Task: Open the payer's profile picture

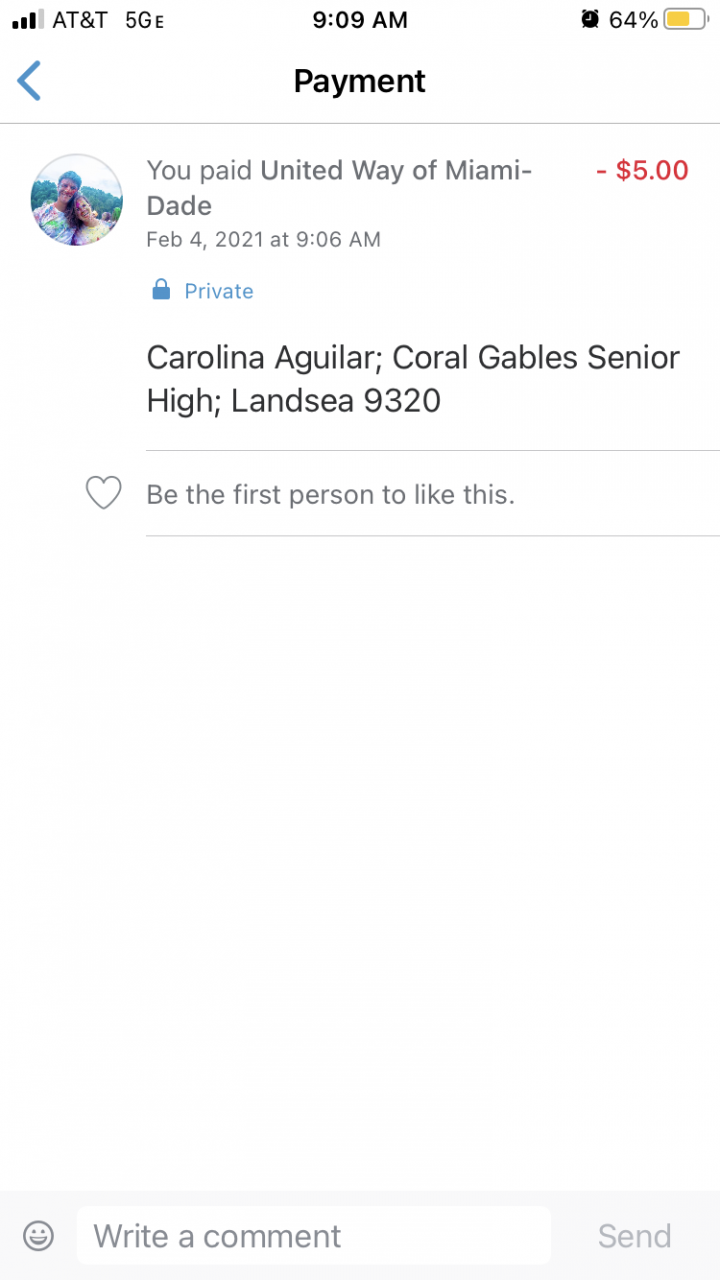Action: [77, 200]
